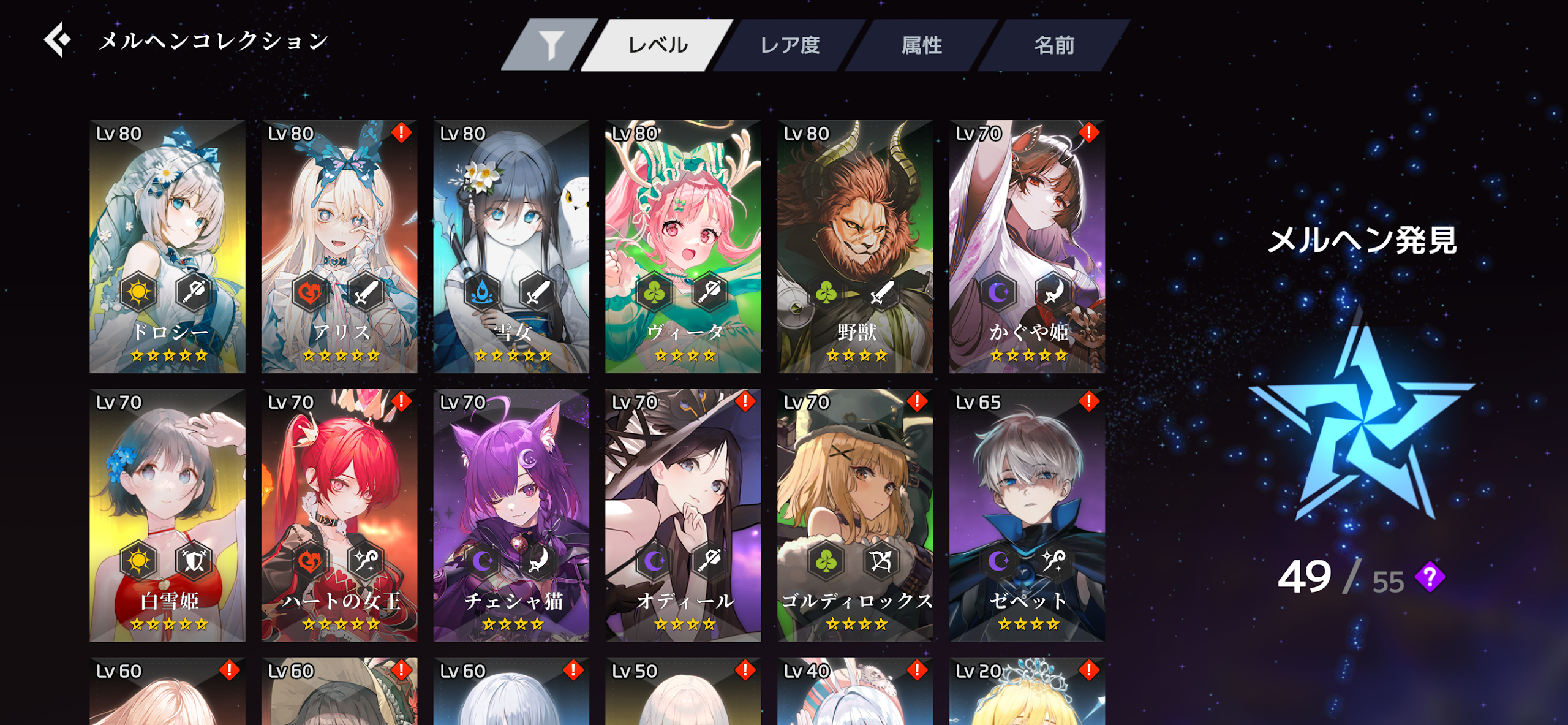This screenshot has height=725, width=1568.
Task: Select かぐや姫 card
Action: click(x=1027, y=246)
